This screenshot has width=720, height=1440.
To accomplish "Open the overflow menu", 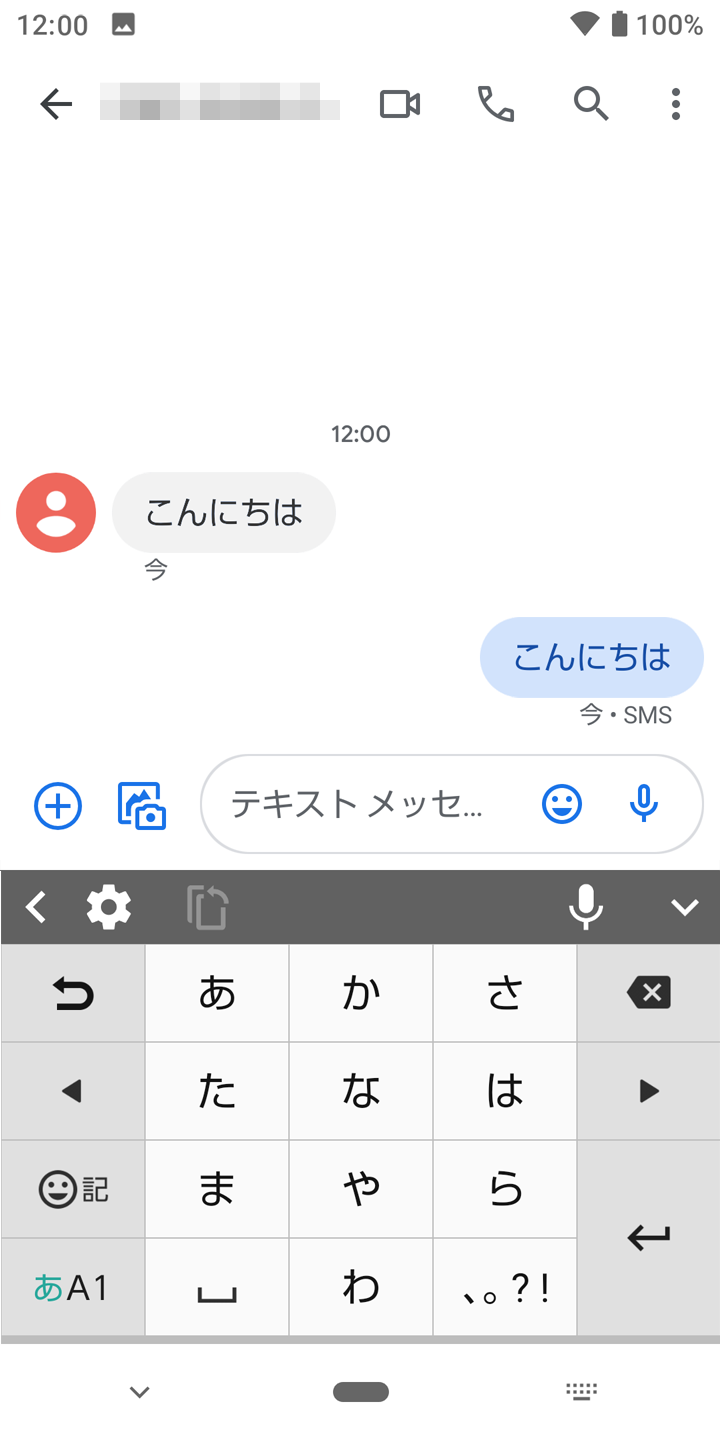I will pyautogui.click(x=676, y=104).
